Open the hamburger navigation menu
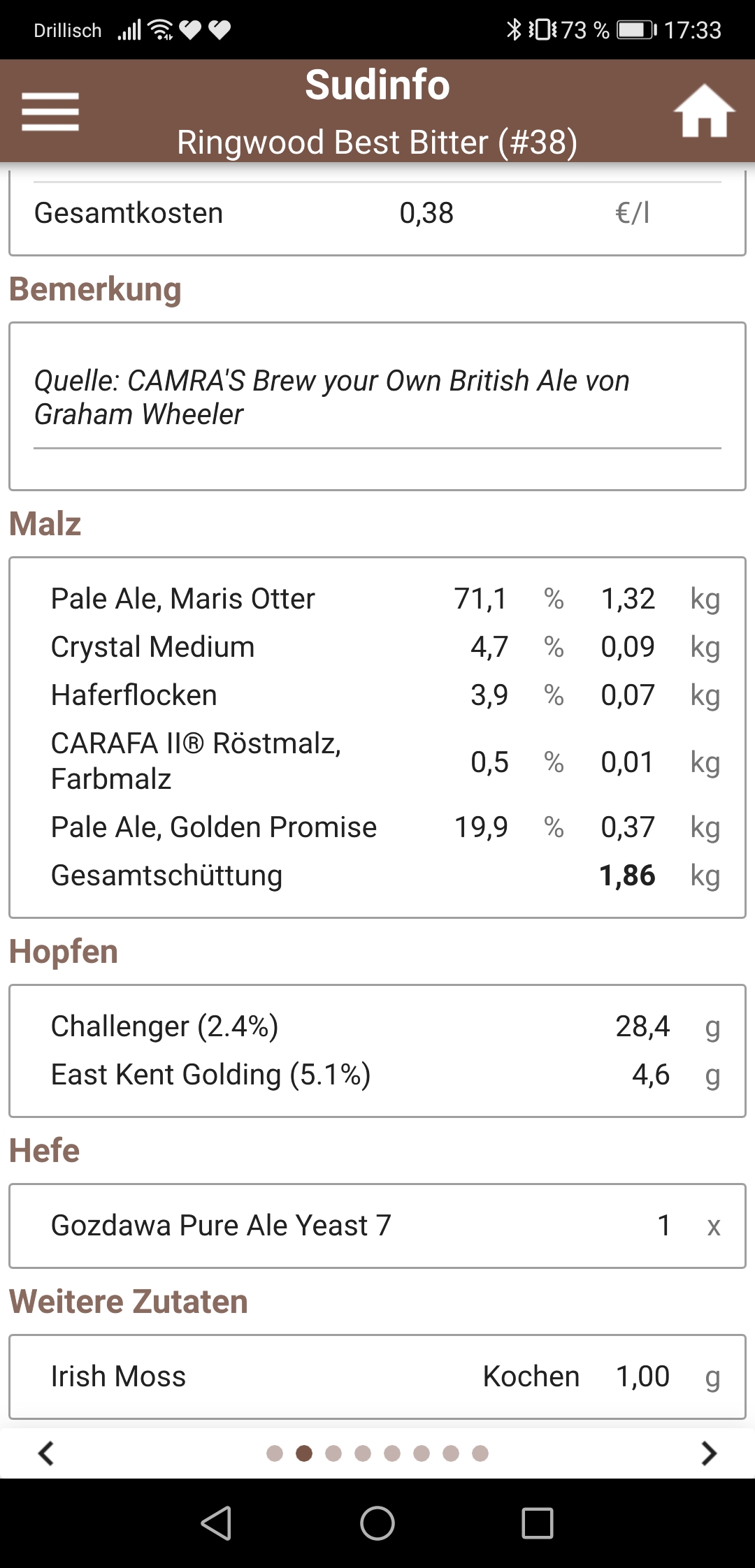 click(50, 112)
